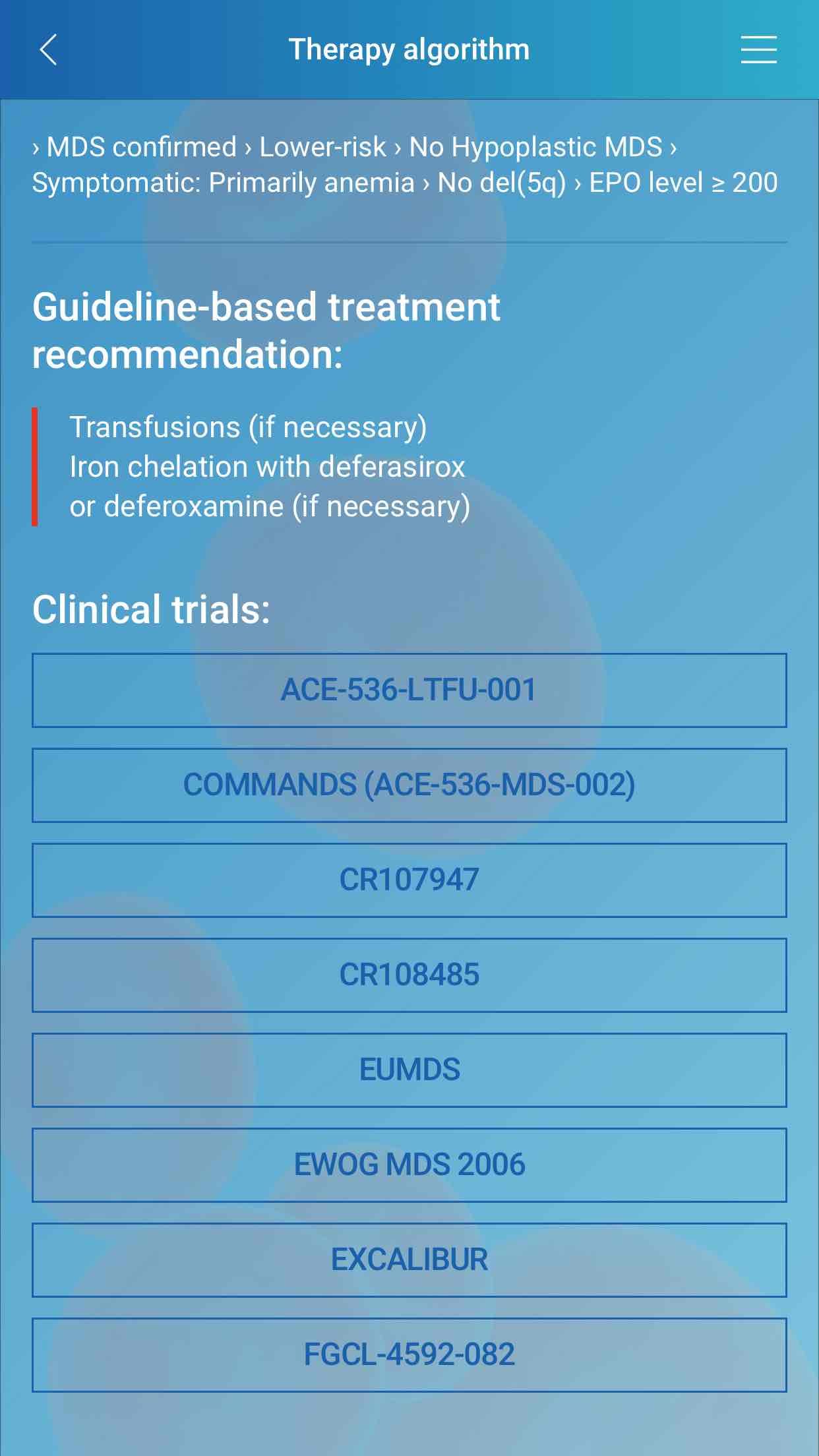
Task: Open the ACE-536-LTFU-001 trial
Action: (409, 690)
